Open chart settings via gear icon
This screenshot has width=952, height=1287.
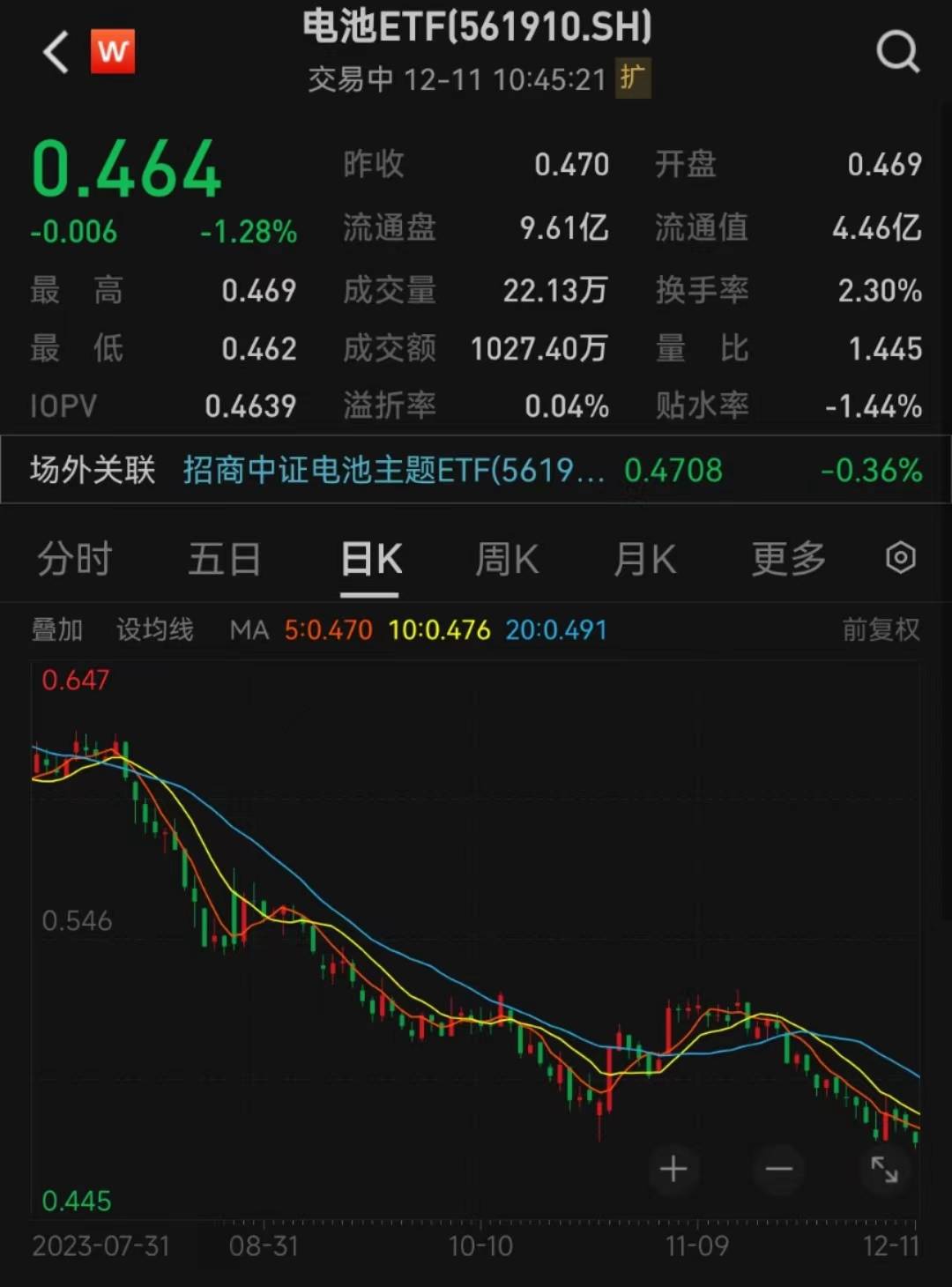pyautogui.click(x=899, y=558)
